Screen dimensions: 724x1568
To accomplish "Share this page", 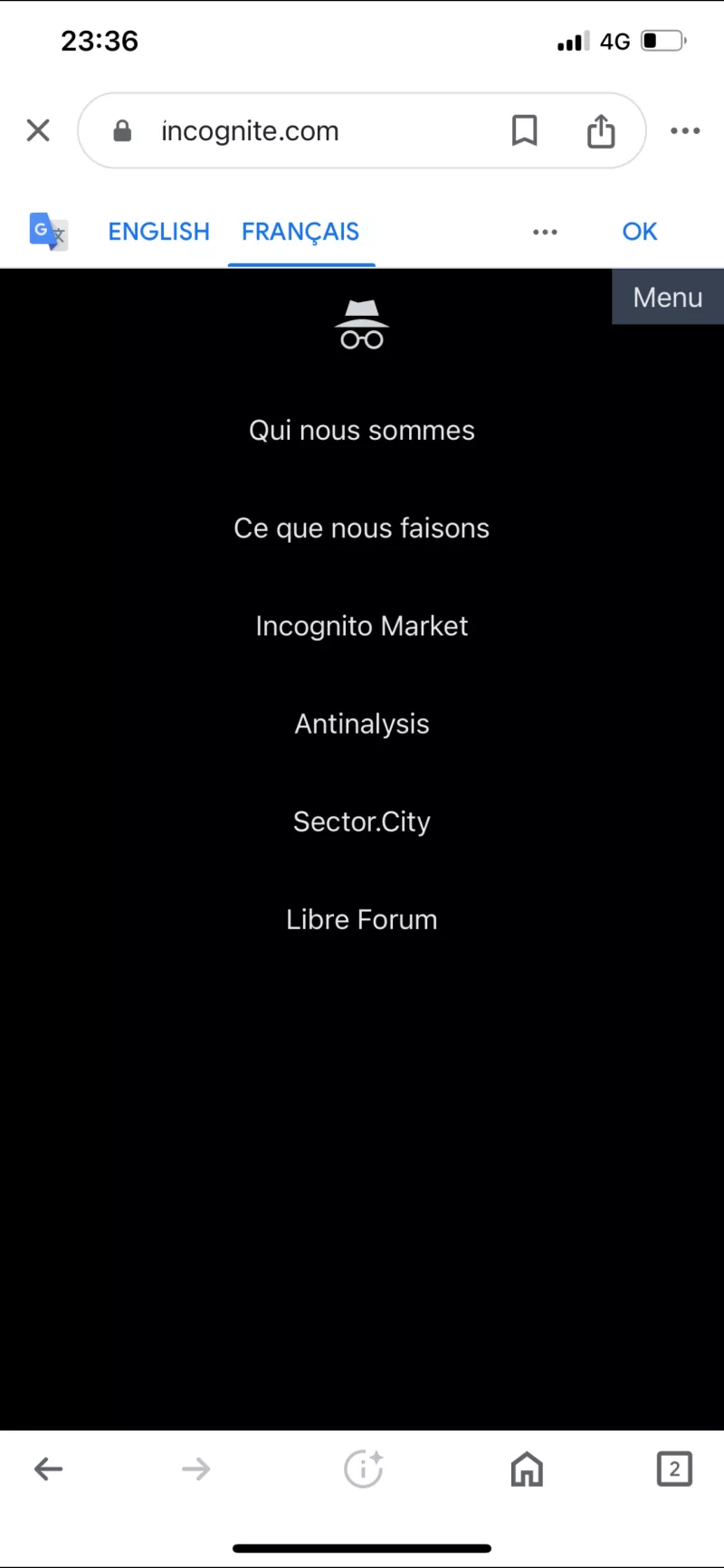I will click(601, 131).
